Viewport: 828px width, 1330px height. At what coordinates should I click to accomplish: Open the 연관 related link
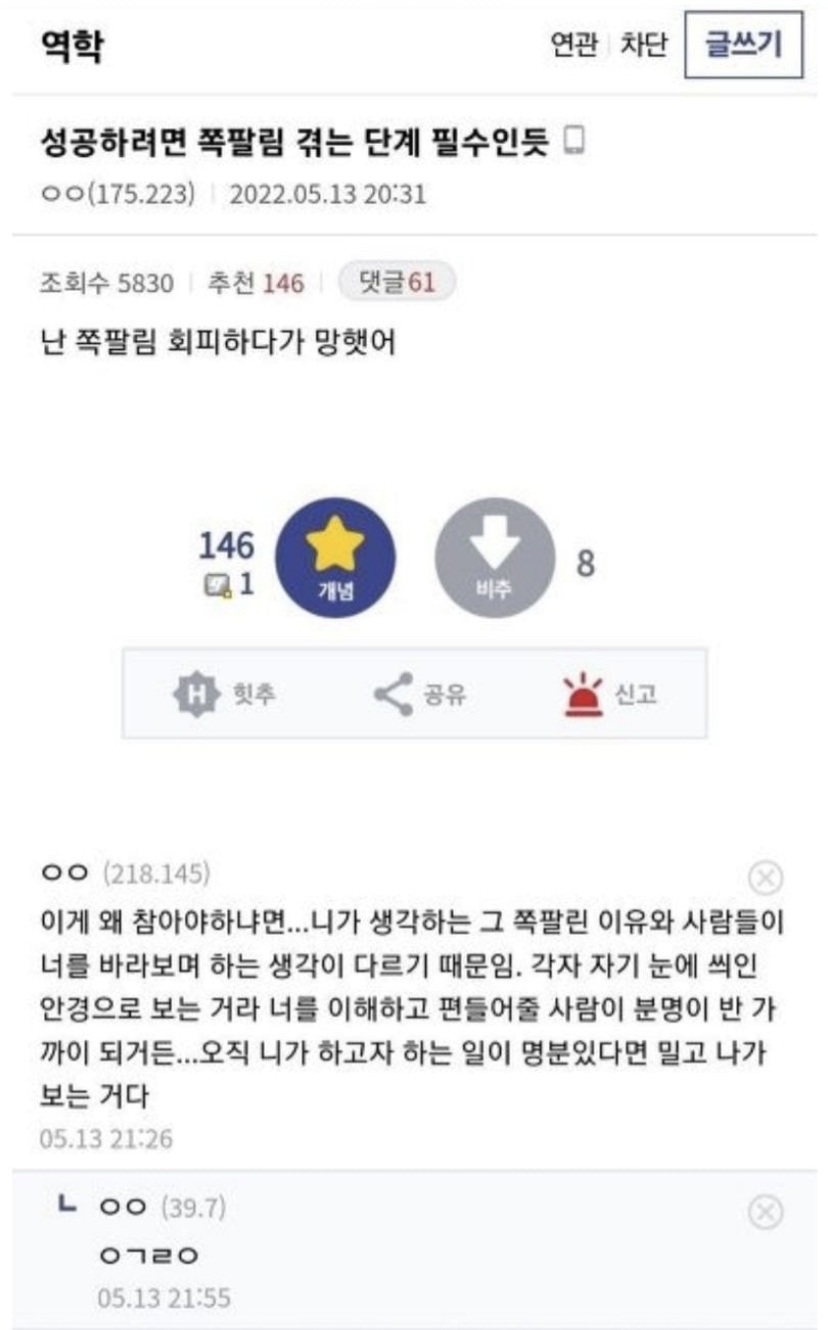click(575, 46)
